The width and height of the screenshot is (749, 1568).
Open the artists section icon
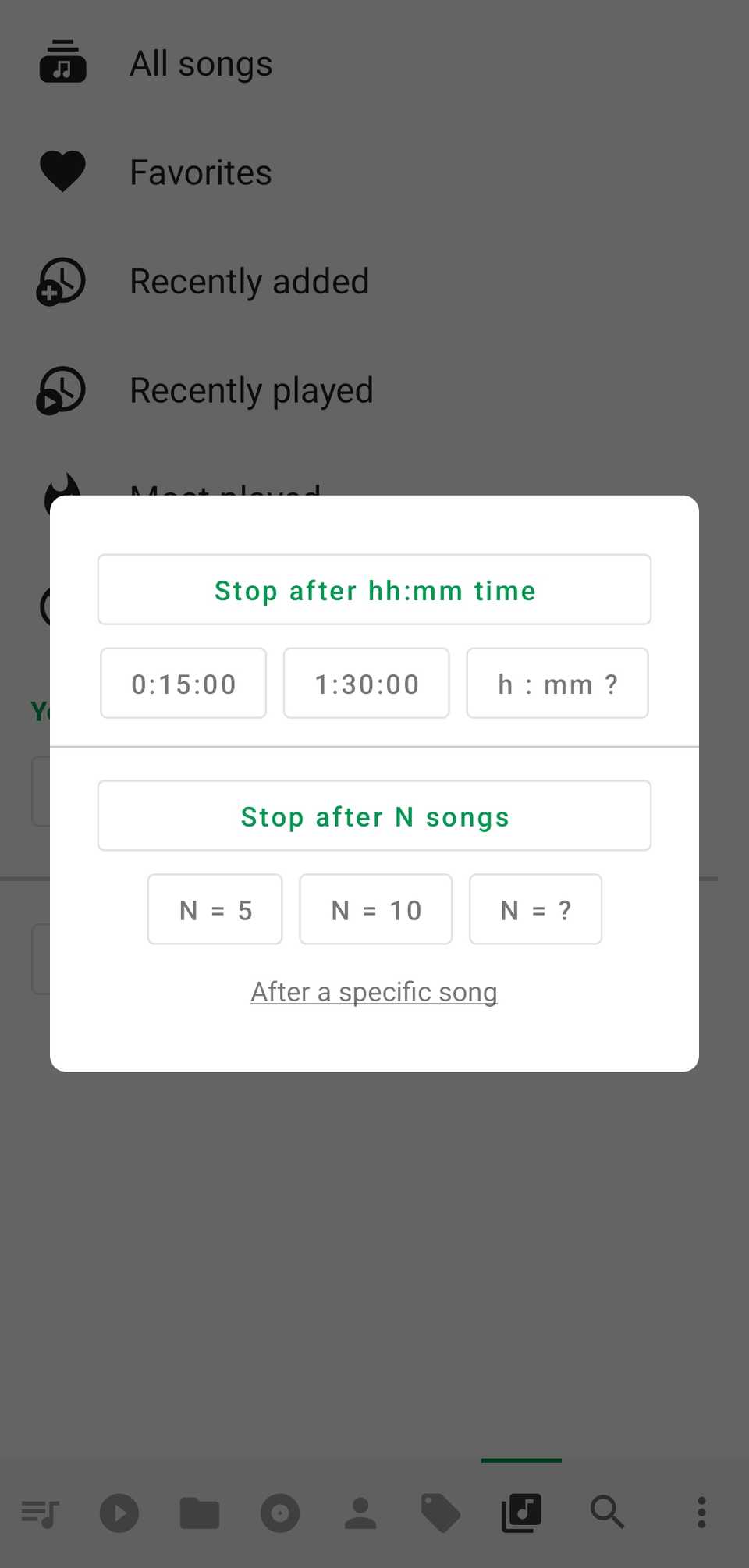[360, 1512]
